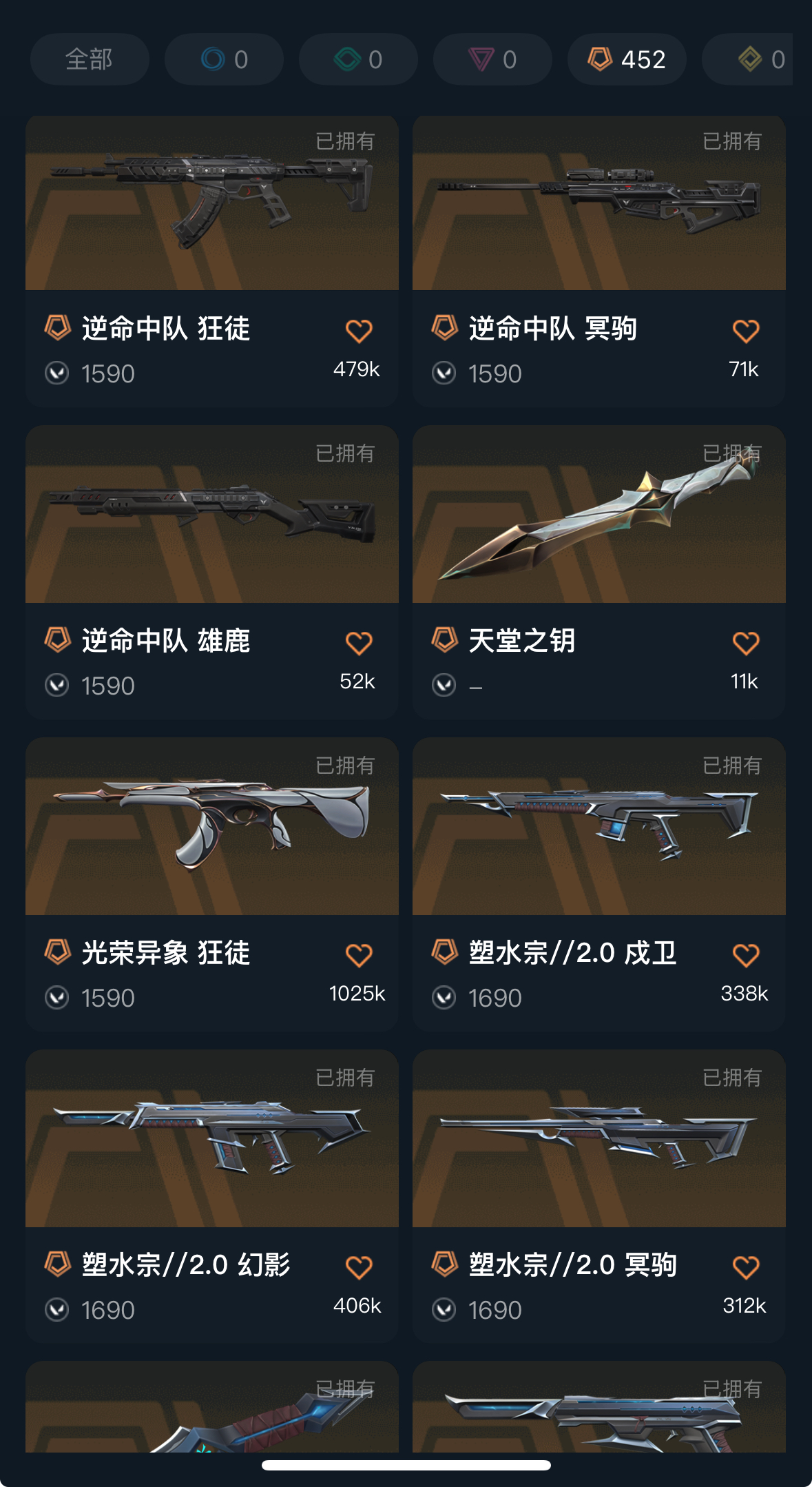This screenshot has width=812, height=1487.
Task: Select the orange tier filter showing 452
Action: pos(627,59)
